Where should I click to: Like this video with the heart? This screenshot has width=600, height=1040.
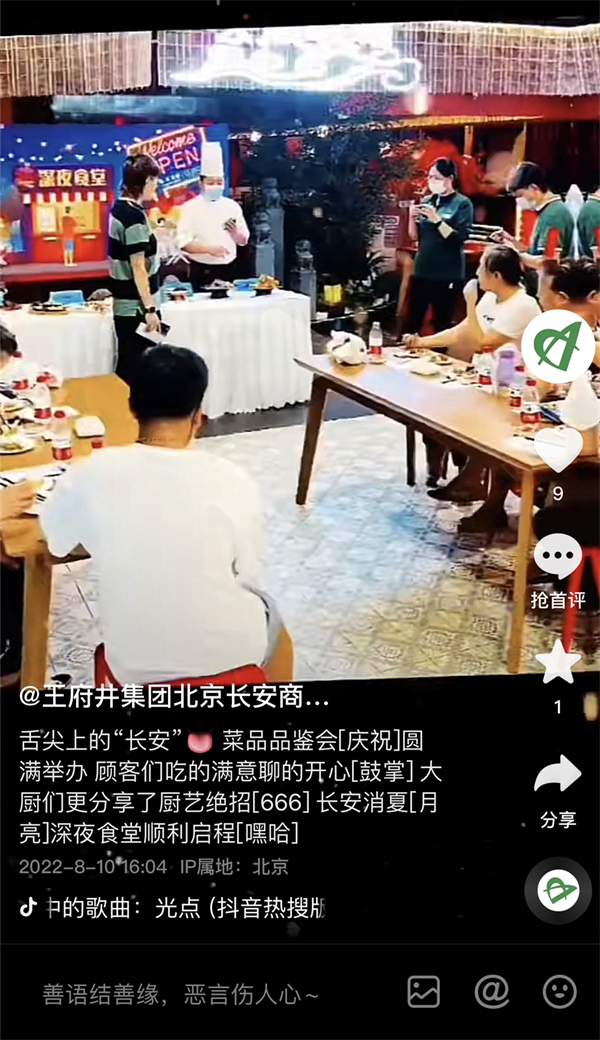pos(558,451)
